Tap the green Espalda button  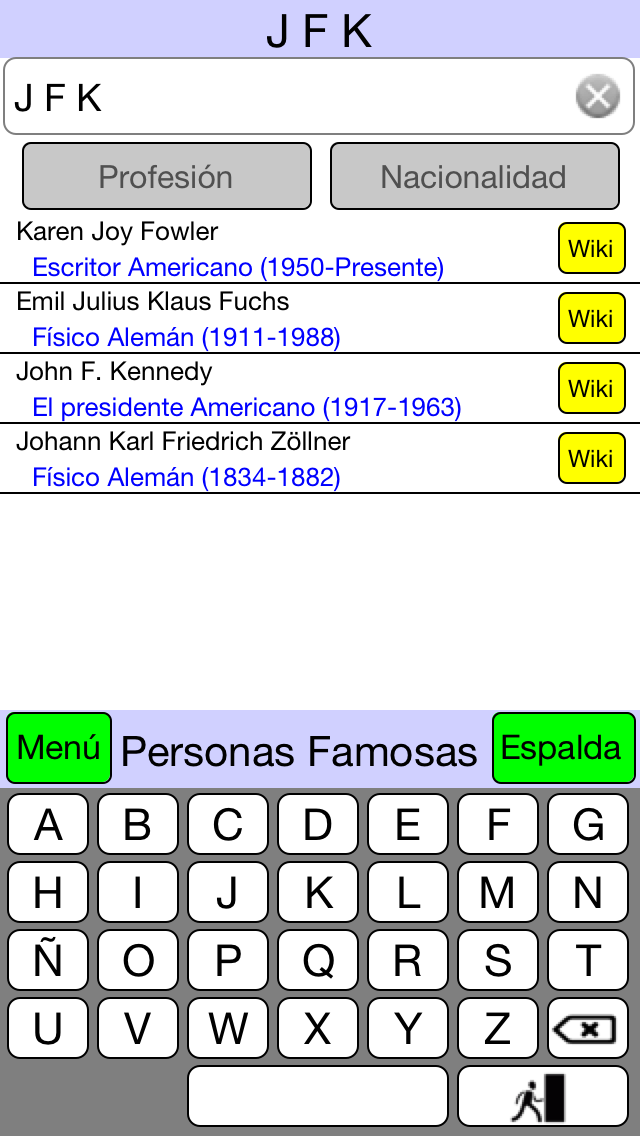pyautogui.click(x=564, y=748)
